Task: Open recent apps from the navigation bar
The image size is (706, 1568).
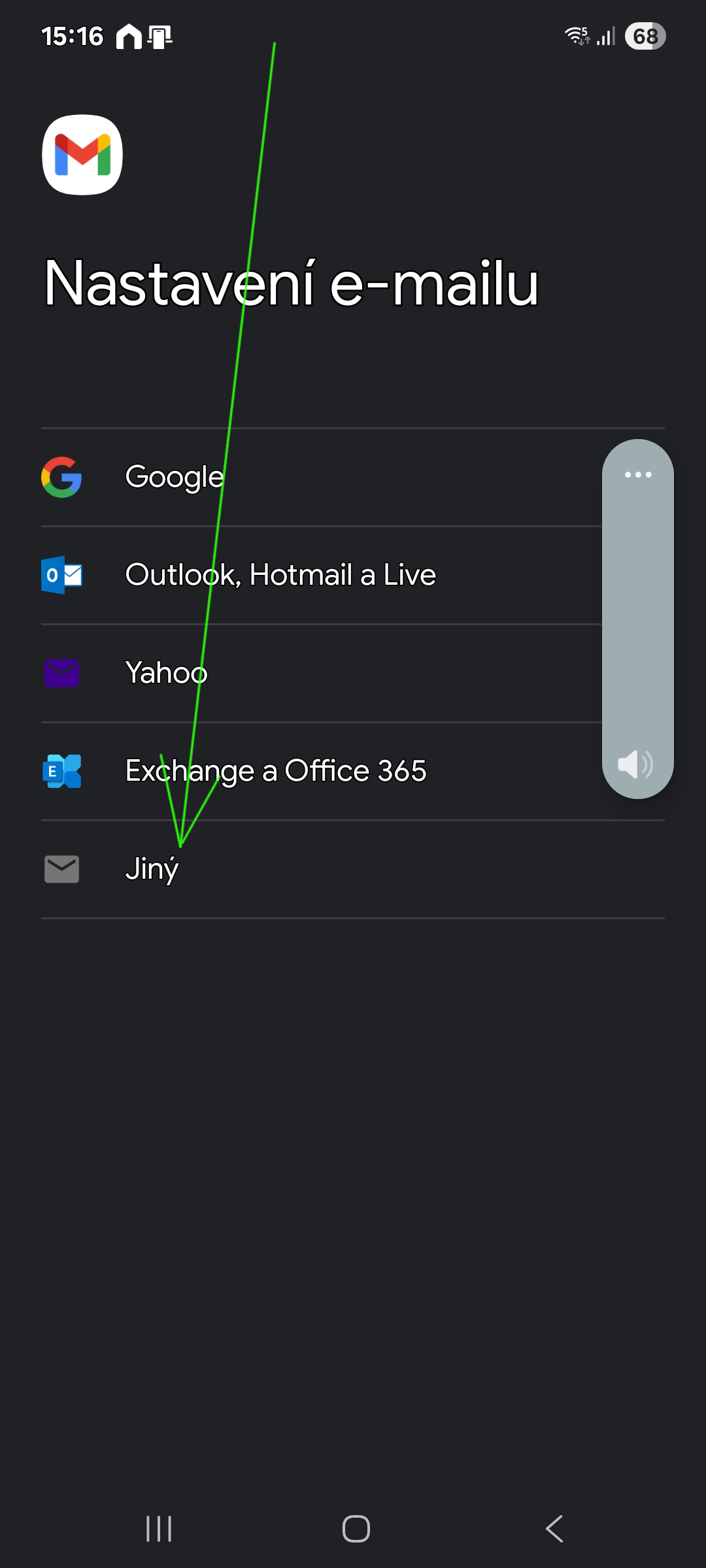Action: (159, 1529)
